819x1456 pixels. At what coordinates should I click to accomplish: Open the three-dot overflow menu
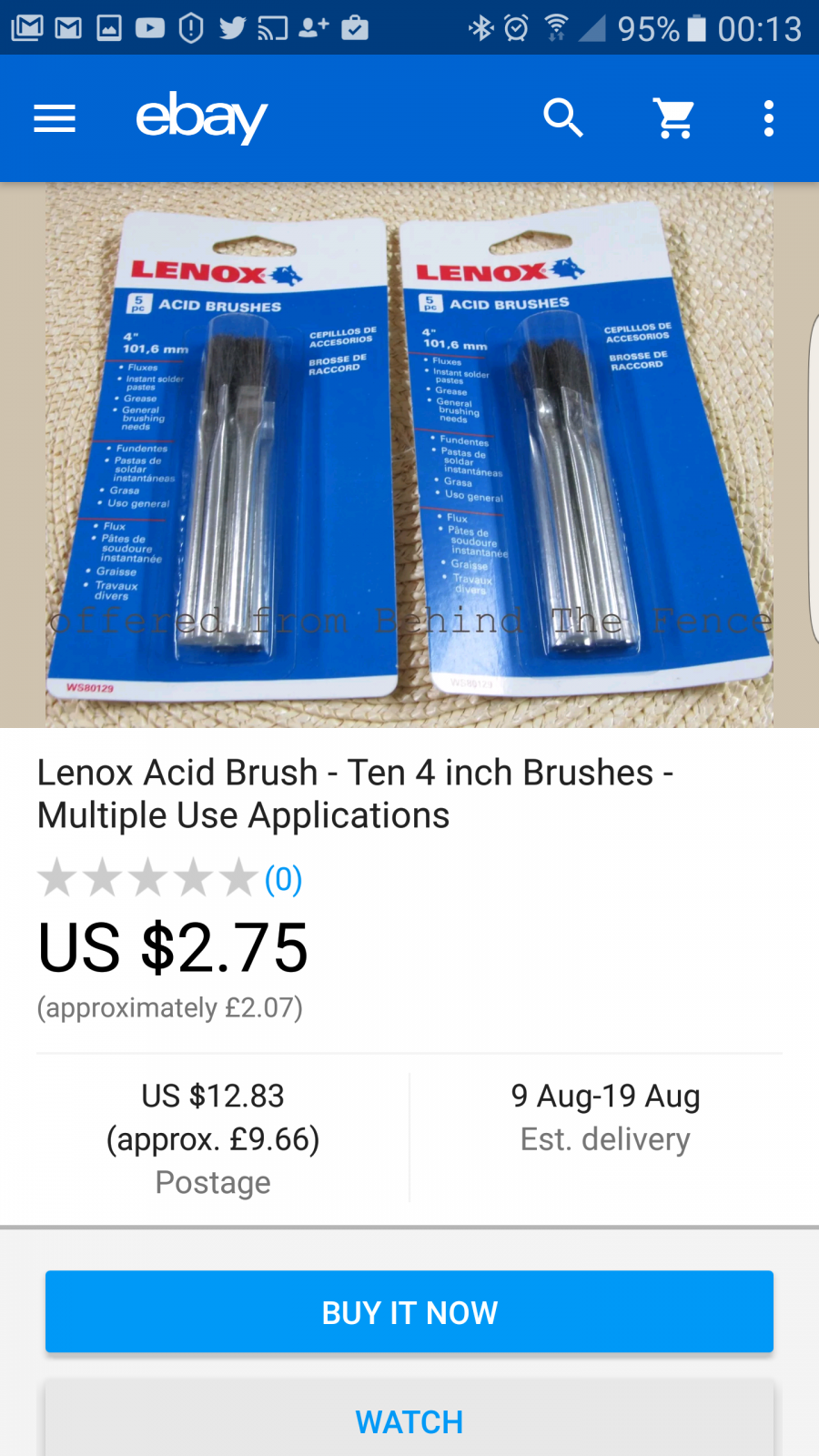point(769,118)
